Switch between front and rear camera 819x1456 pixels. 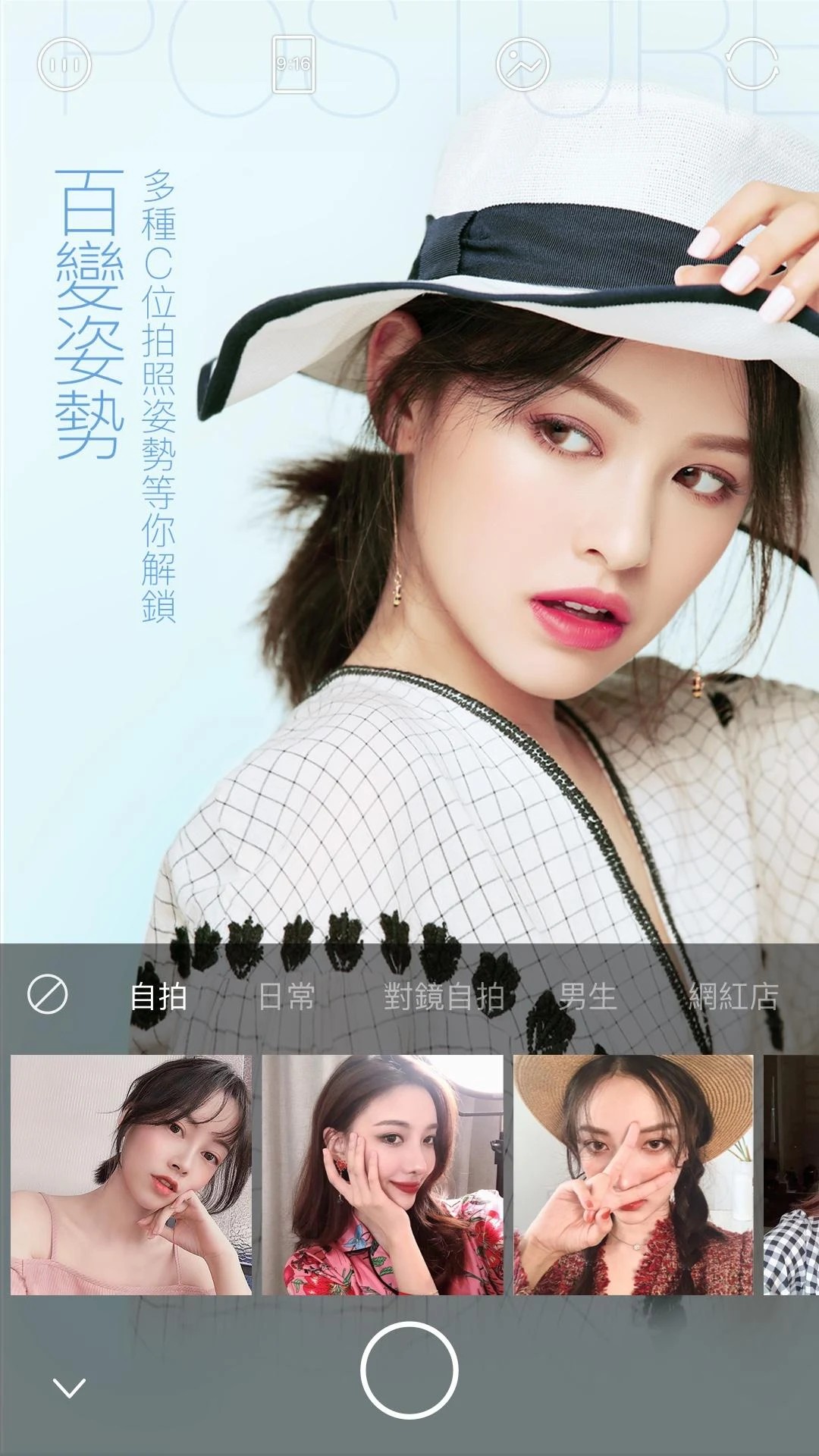752,64
